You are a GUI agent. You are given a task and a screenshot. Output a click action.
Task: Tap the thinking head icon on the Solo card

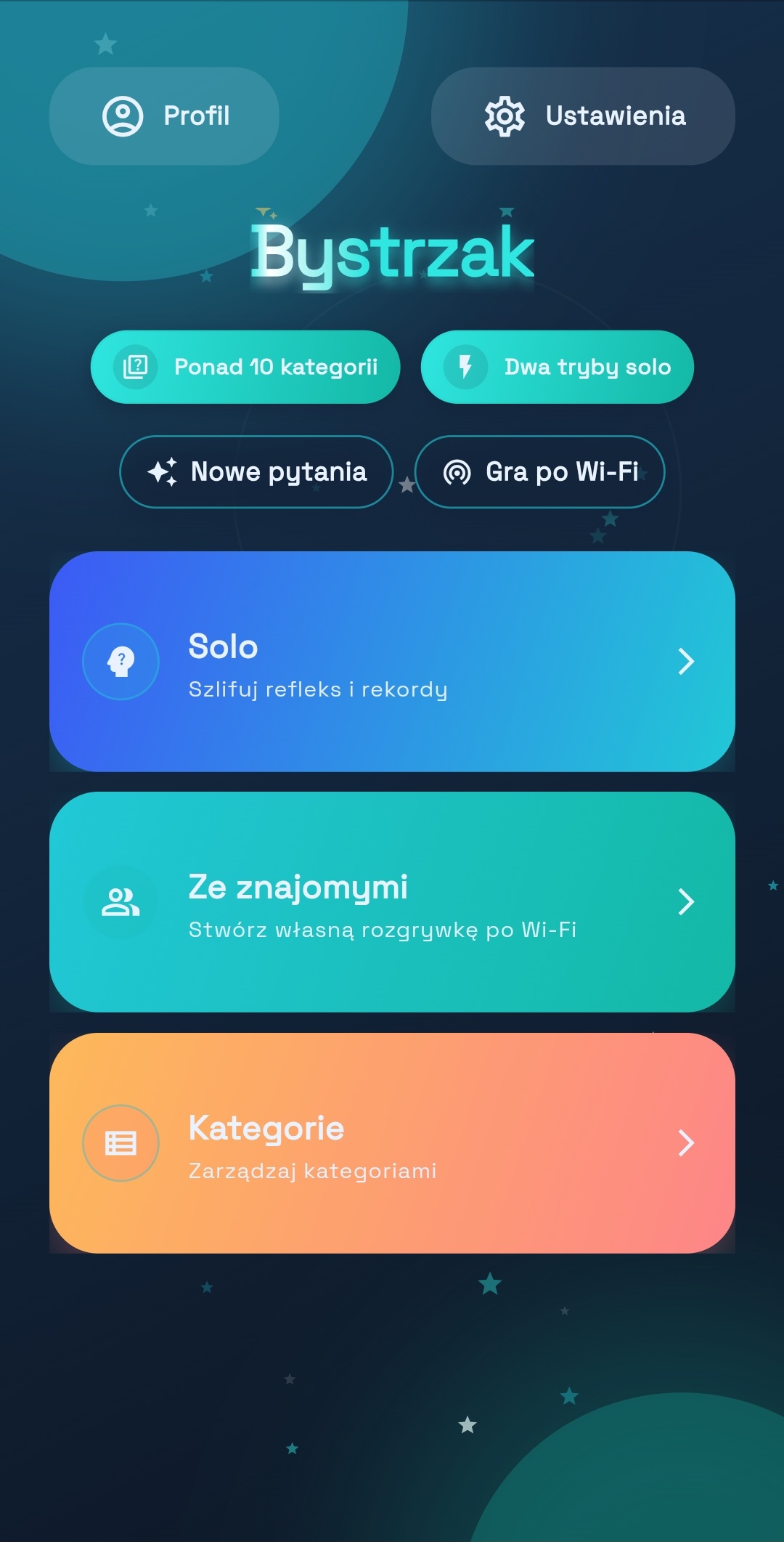pyautogui.click(x=121, y=661)
